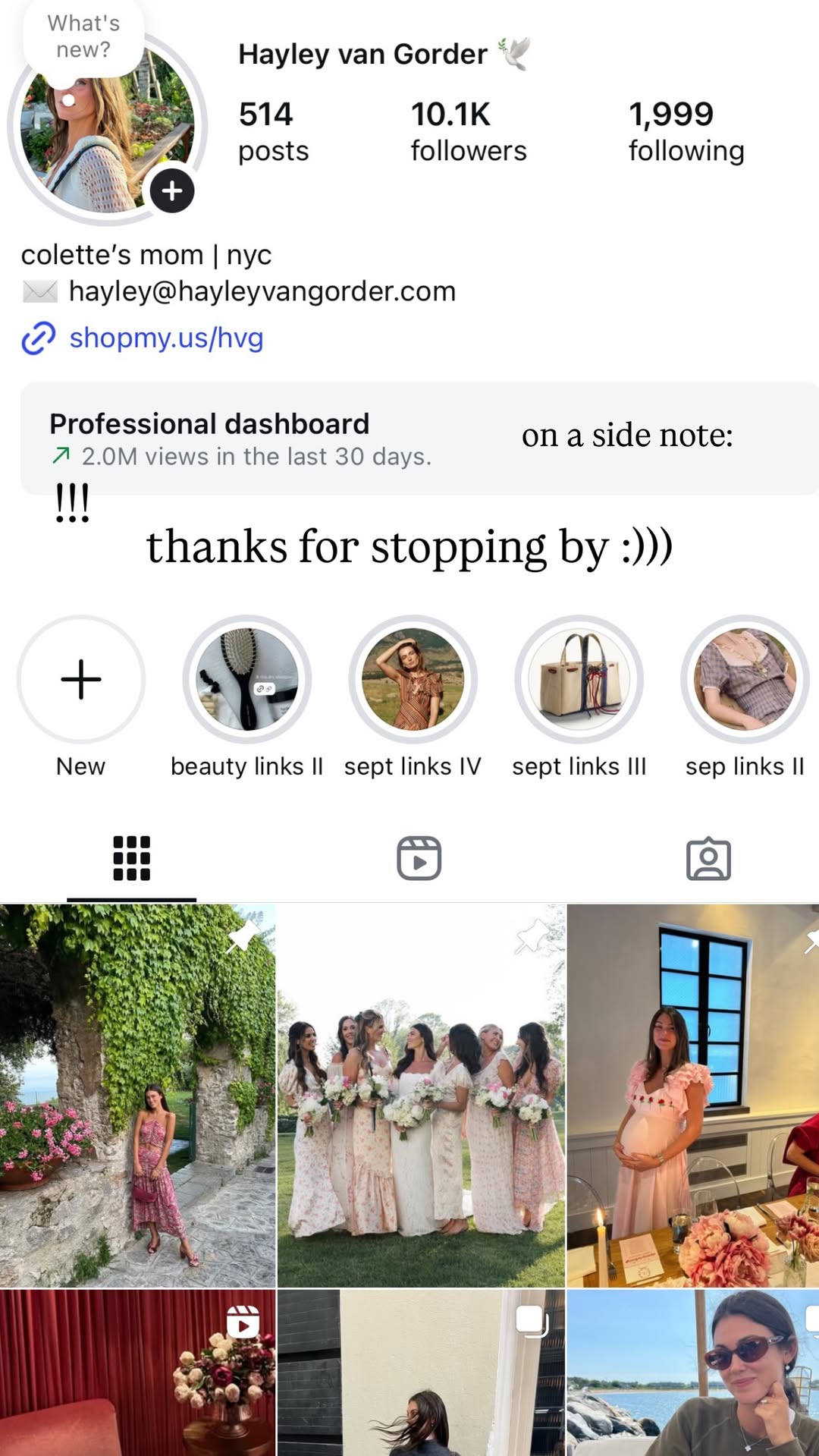Open the shopmy.us/hvg link
The width and height of the screenshot is (819, 1456).
click(166, 338)
